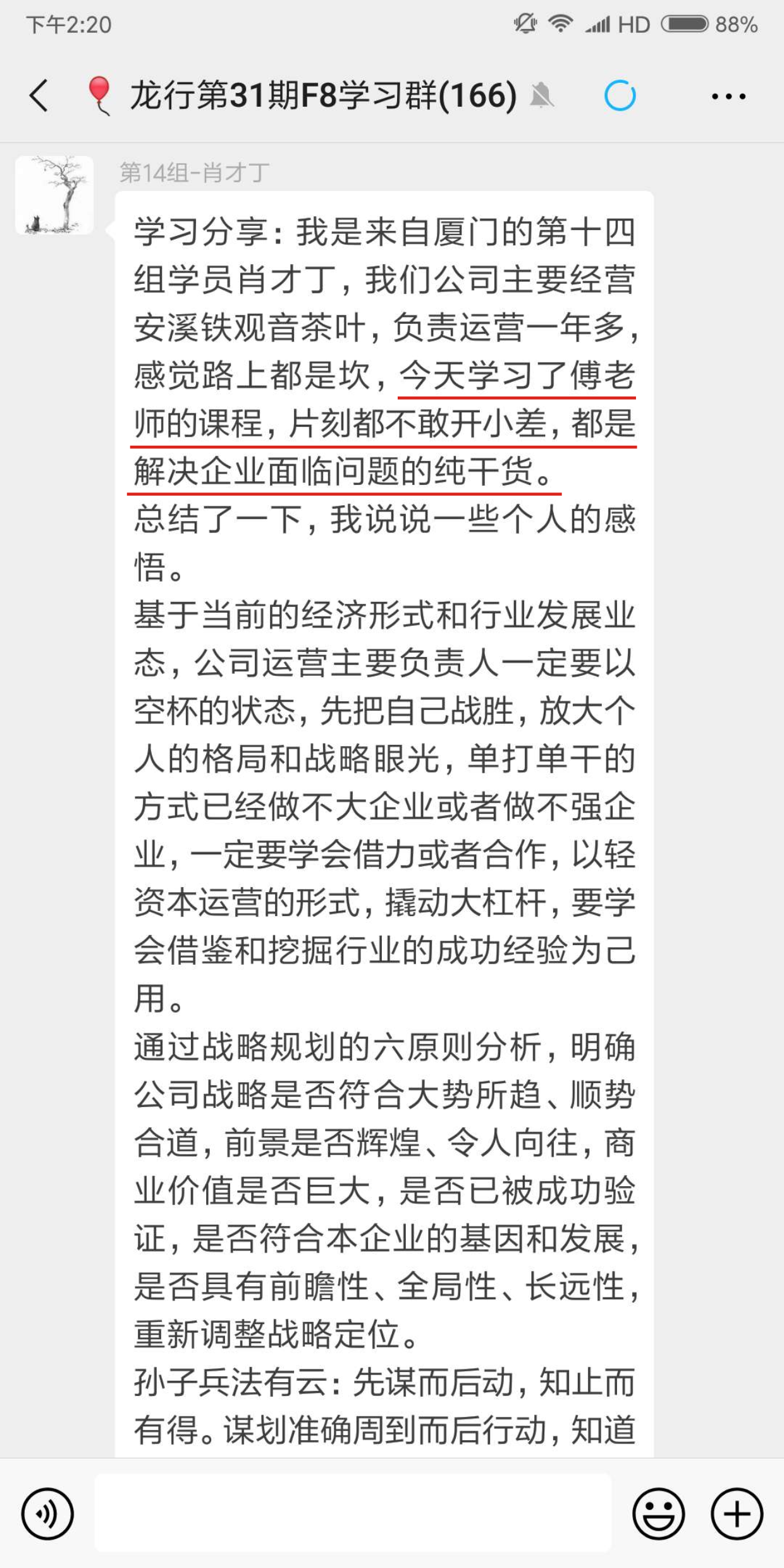784x1568 pixels.
Task: Switch to voice message input
Action: [47, 1514]
